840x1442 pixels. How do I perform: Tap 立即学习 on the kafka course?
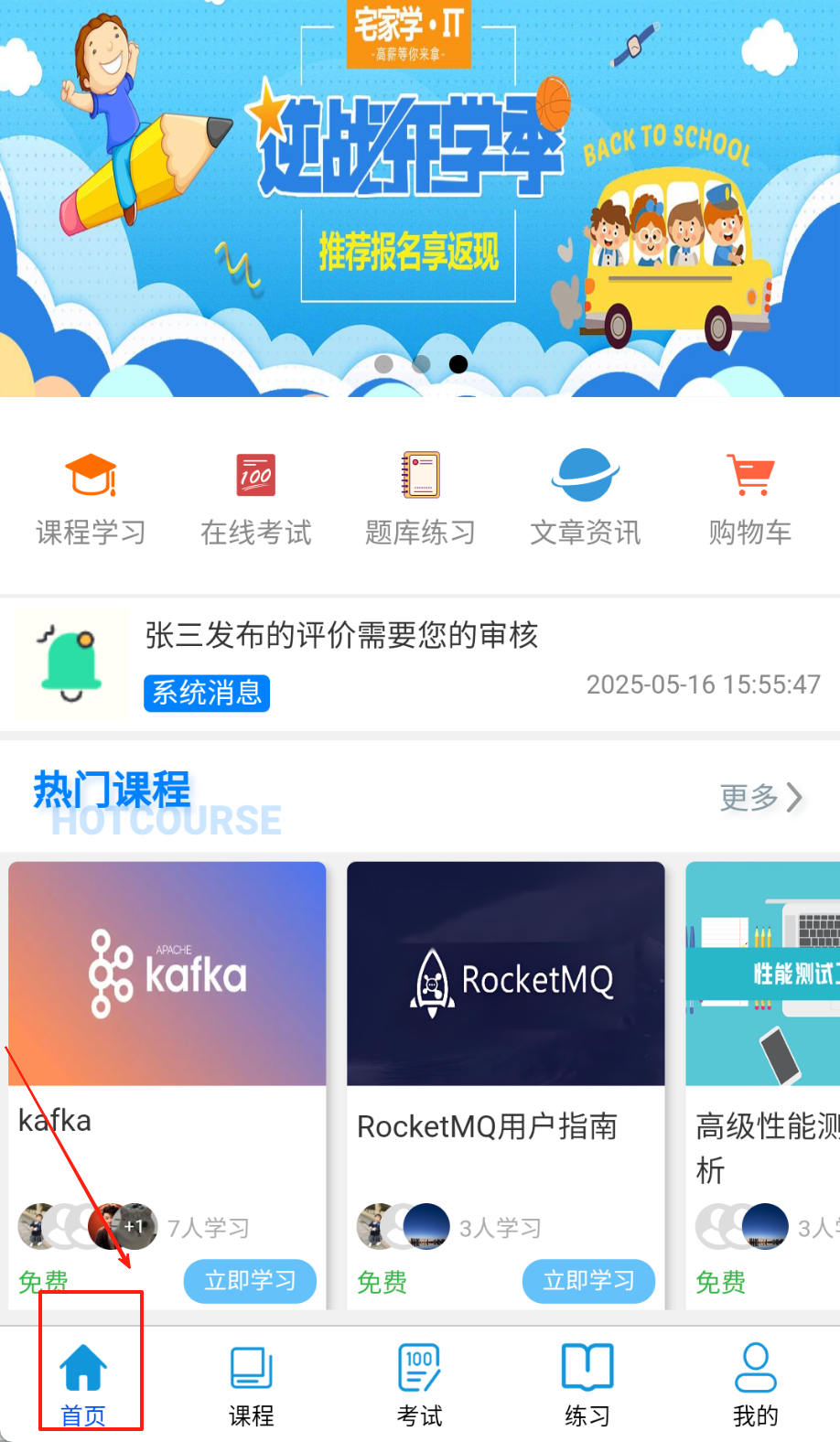tap(250, 1281)
